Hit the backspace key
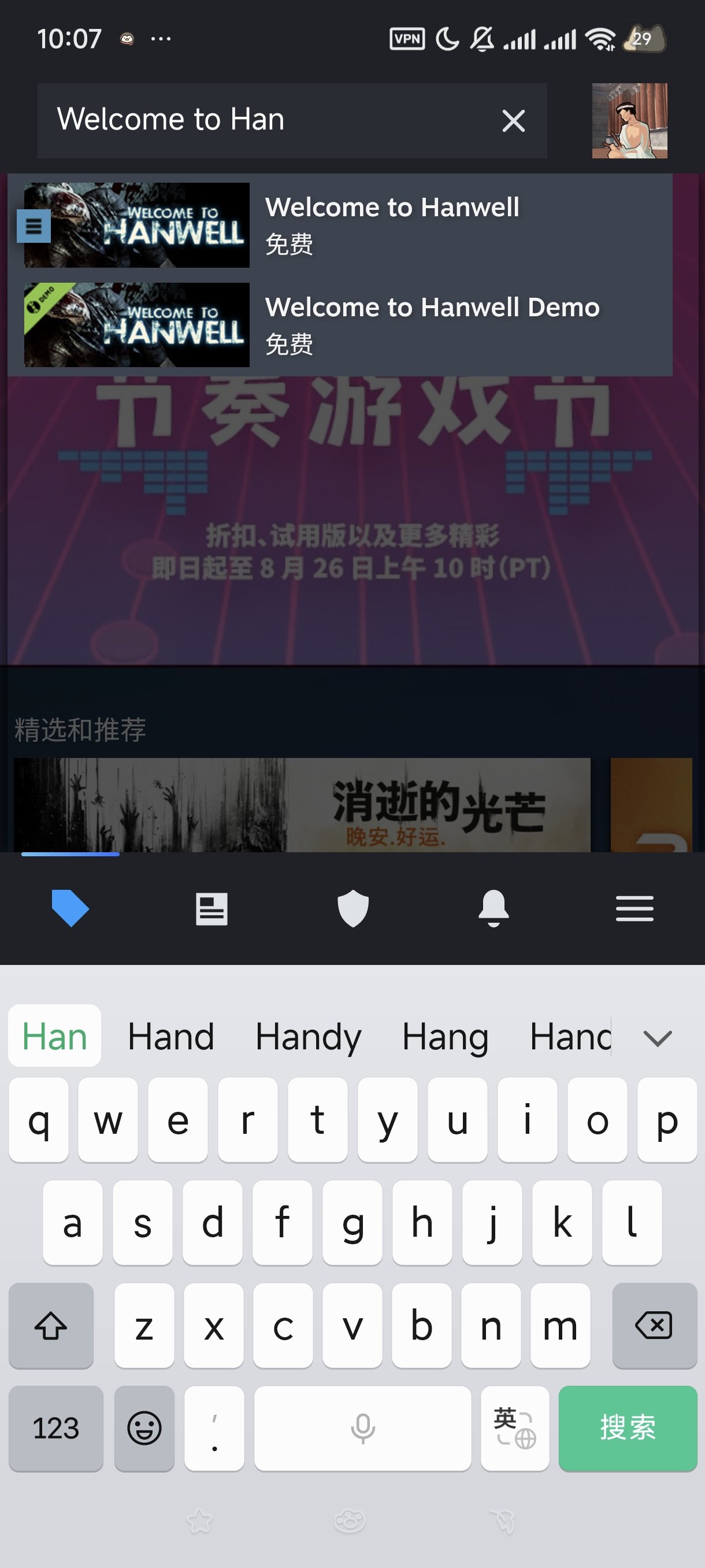Image resolution: width=705 pixels, height=1568 pixels. 654,1325
